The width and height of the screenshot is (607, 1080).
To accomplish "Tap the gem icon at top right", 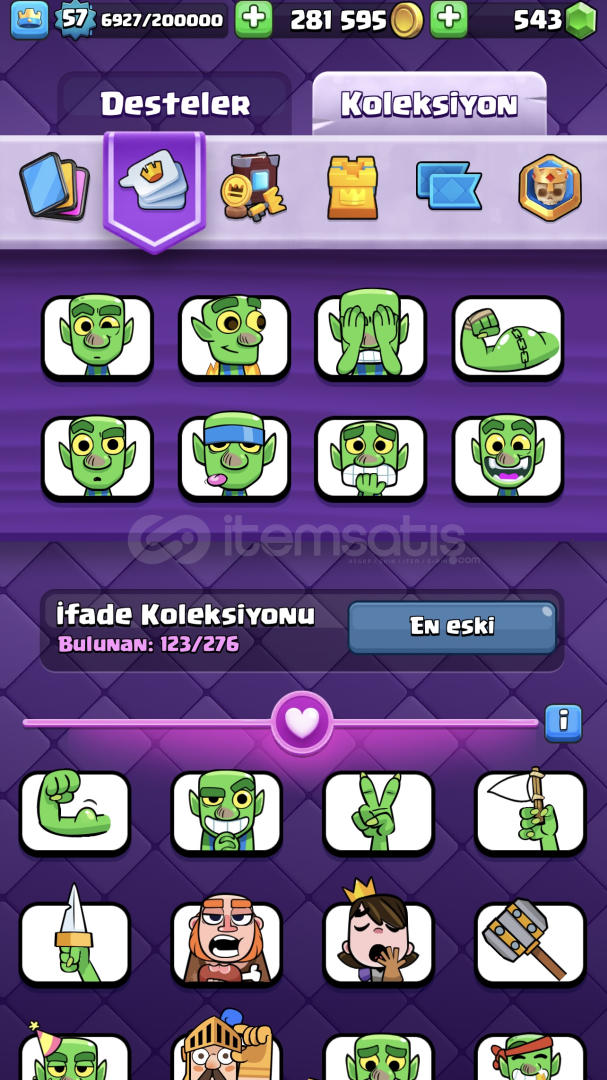I will (x=580, y=20).
